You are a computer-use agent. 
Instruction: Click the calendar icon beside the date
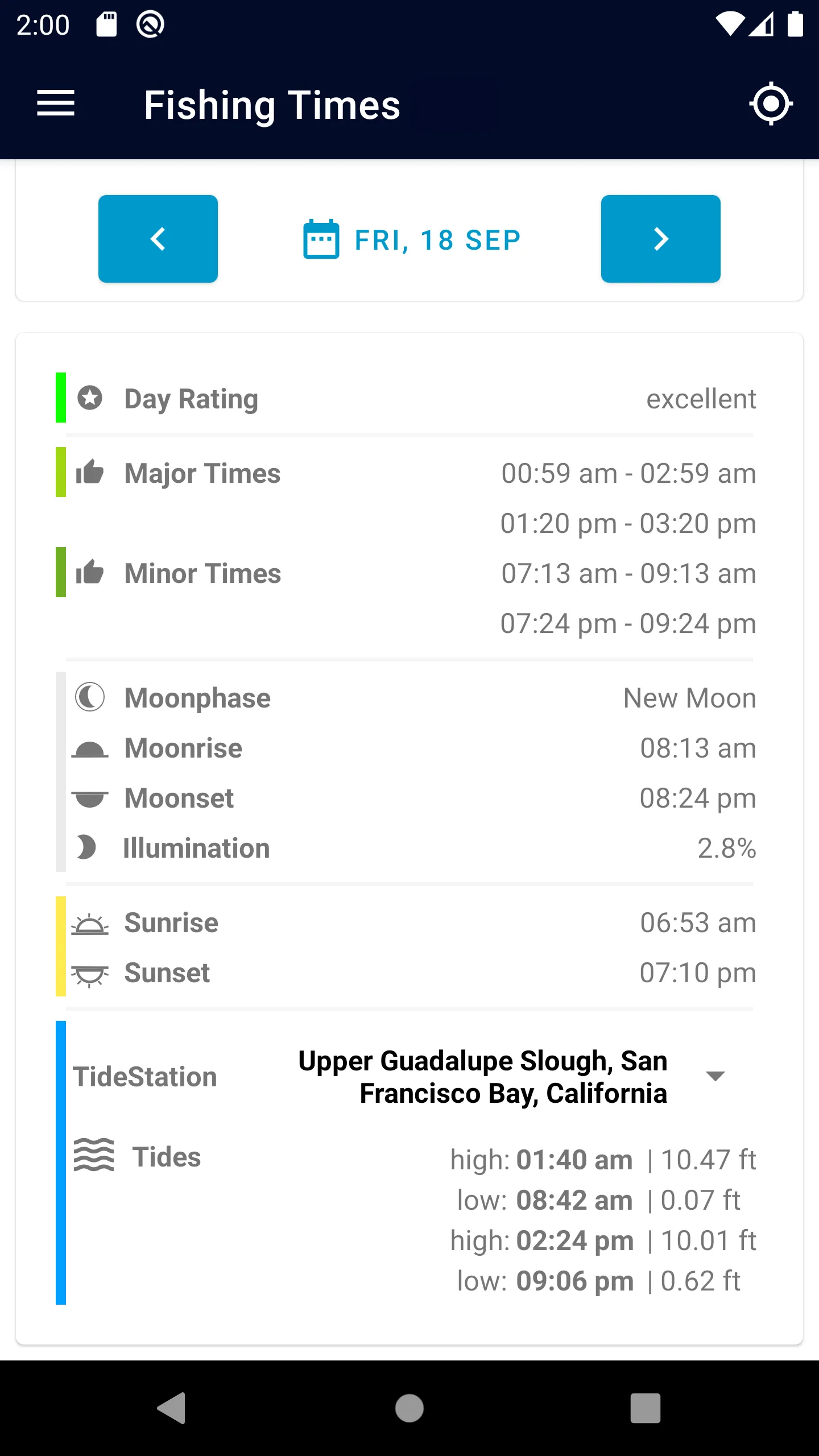pos(320,239)
